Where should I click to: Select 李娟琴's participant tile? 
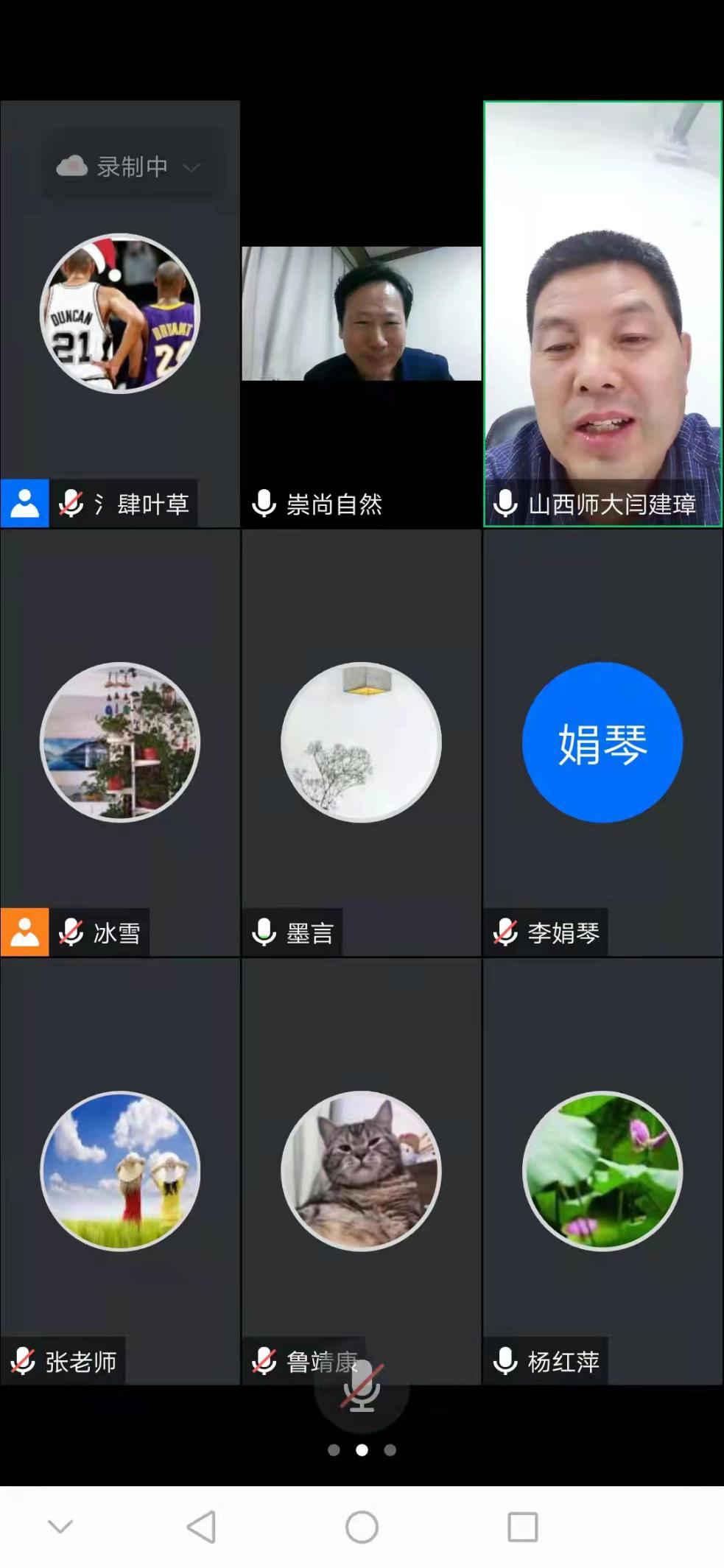[602, 742]
